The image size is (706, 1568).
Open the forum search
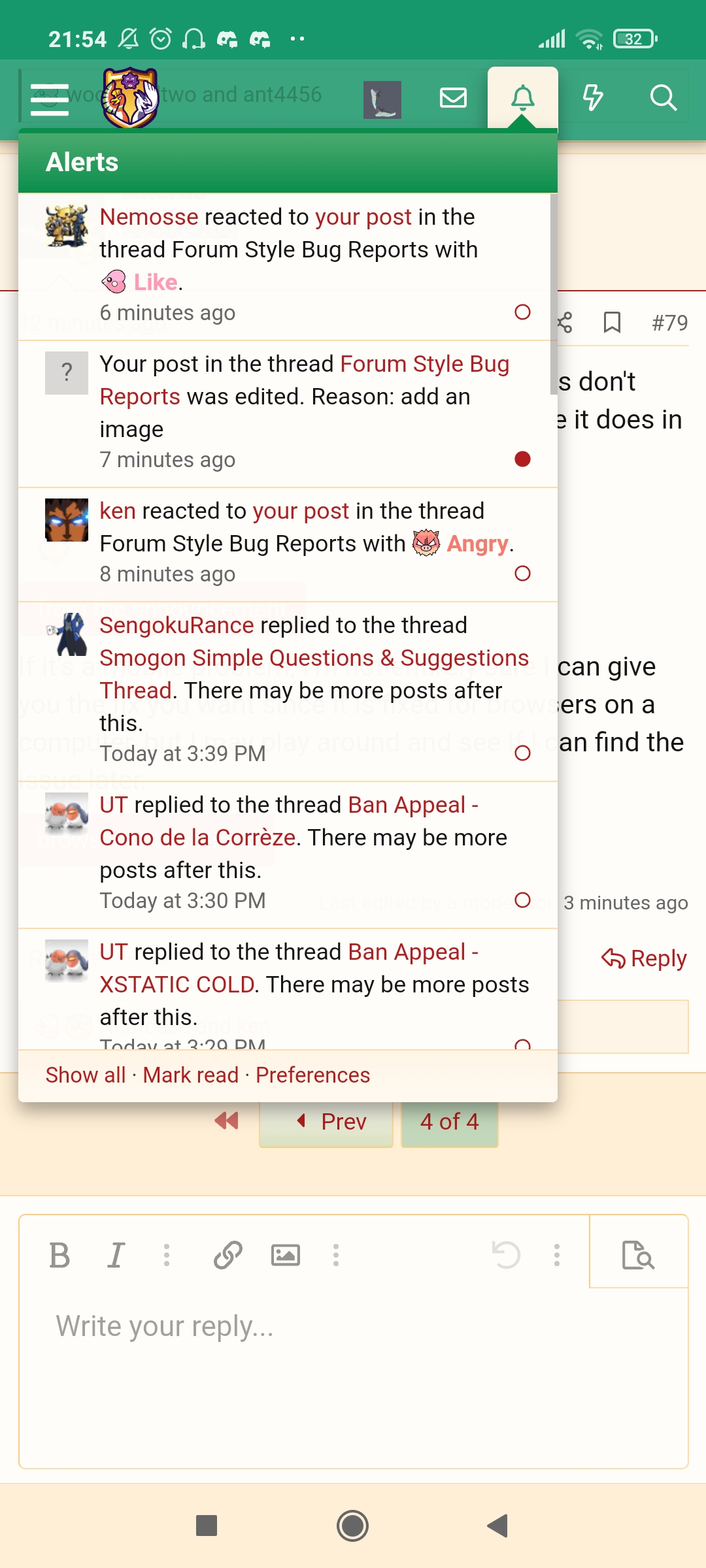tap(663, 98)
